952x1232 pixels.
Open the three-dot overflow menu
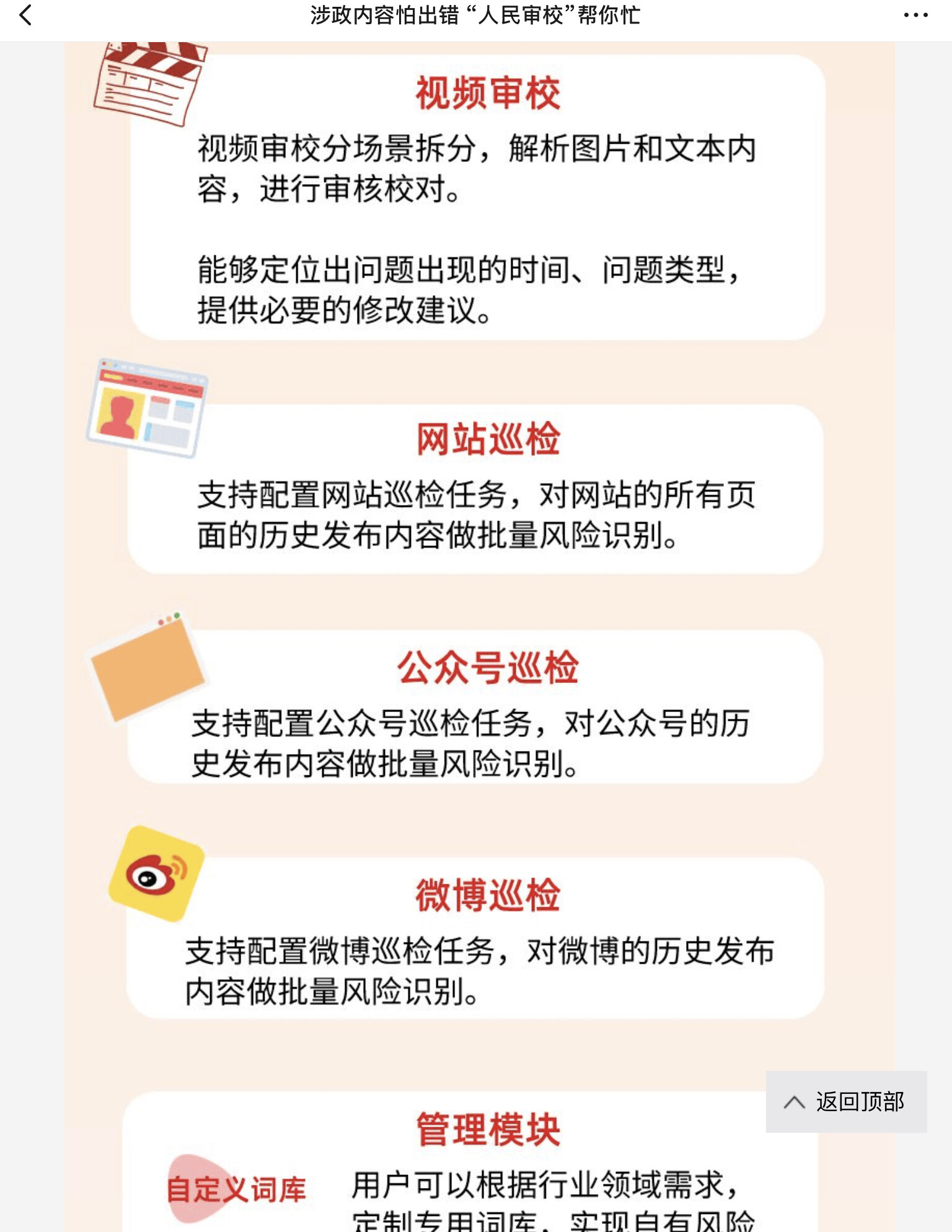coord(915,15)
